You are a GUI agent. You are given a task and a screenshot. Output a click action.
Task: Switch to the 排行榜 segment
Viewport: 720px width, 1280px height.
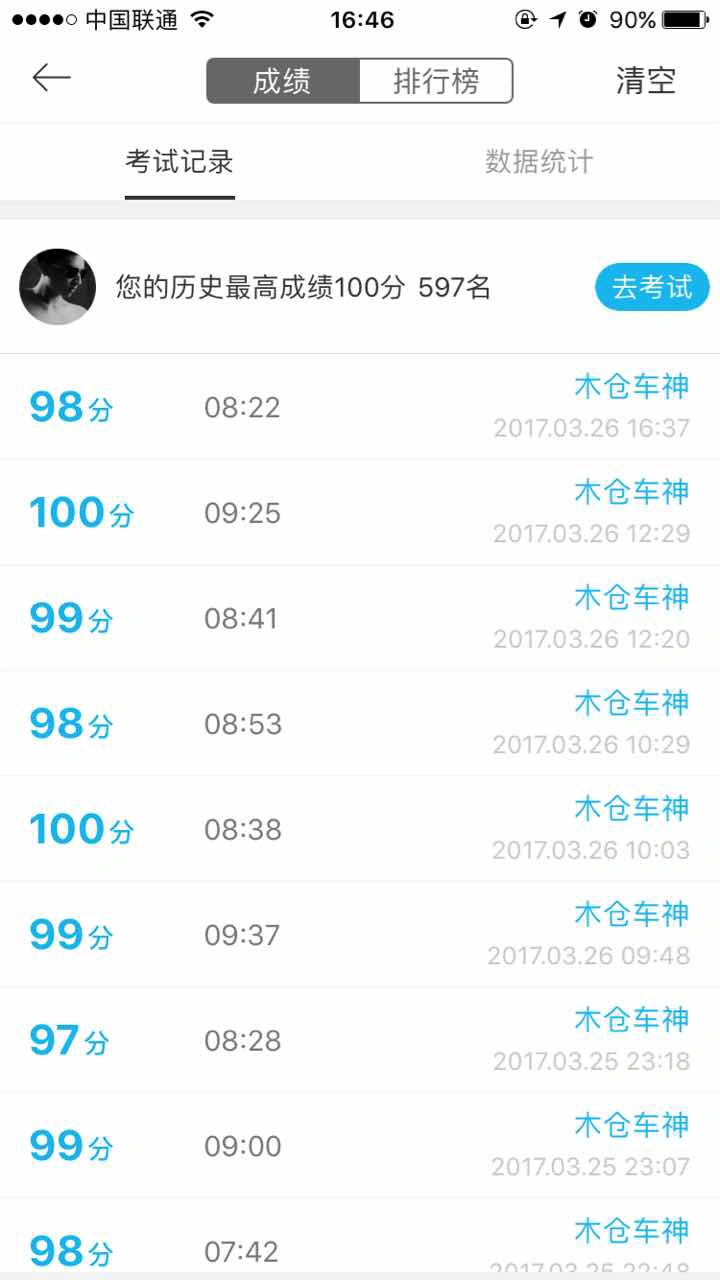pos(436,81)
